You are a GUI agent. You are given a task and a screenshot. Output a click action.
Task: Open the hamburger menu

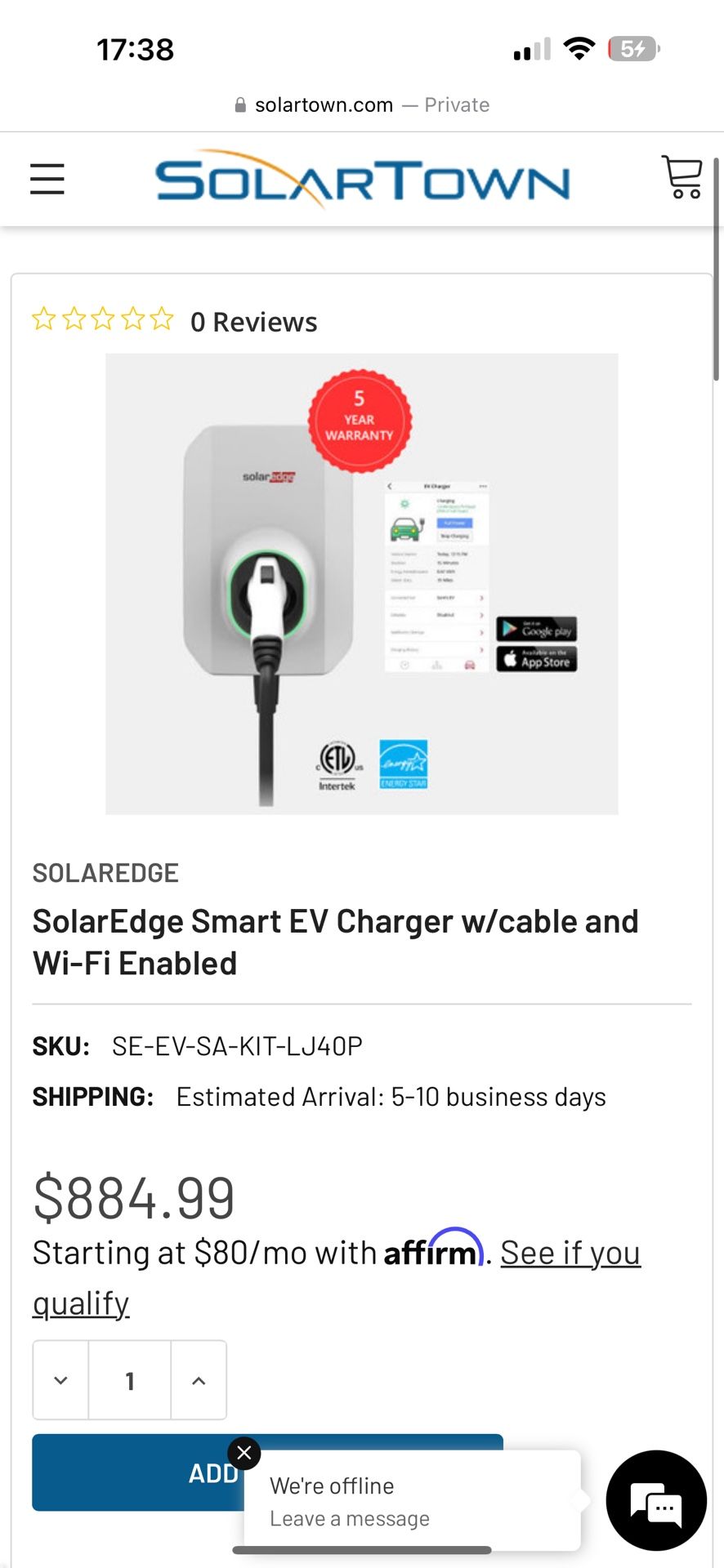point(47,179)
